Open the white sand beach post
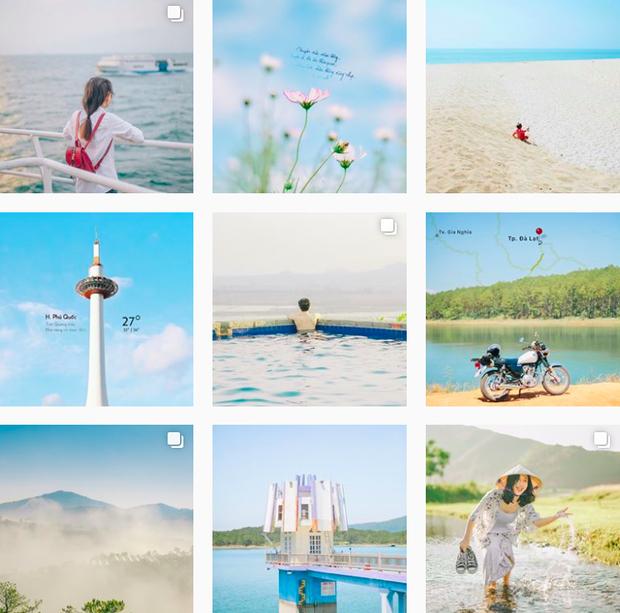 tap(522, 96)
